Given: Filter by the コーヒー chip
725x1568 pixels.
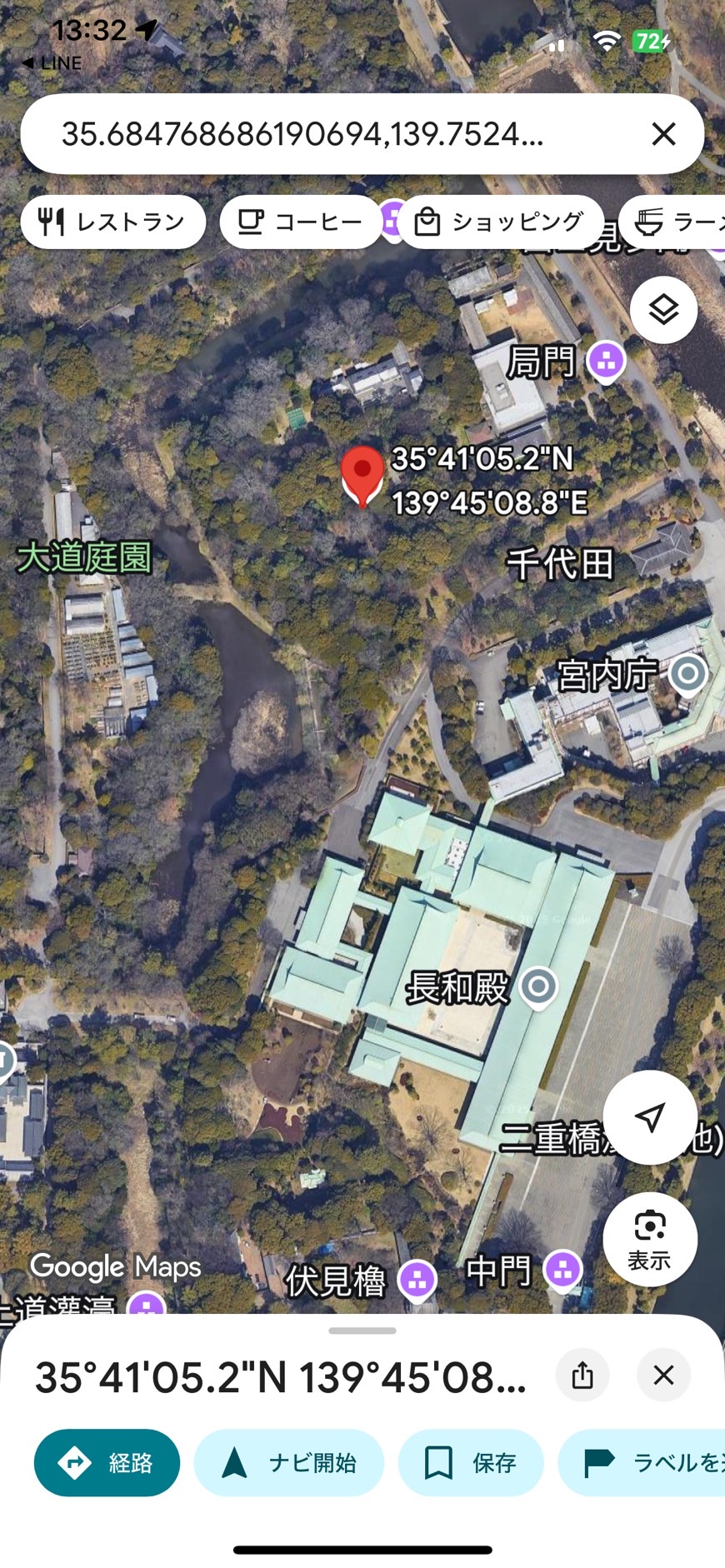Looking at the screenshot, I should pos(300,222).
